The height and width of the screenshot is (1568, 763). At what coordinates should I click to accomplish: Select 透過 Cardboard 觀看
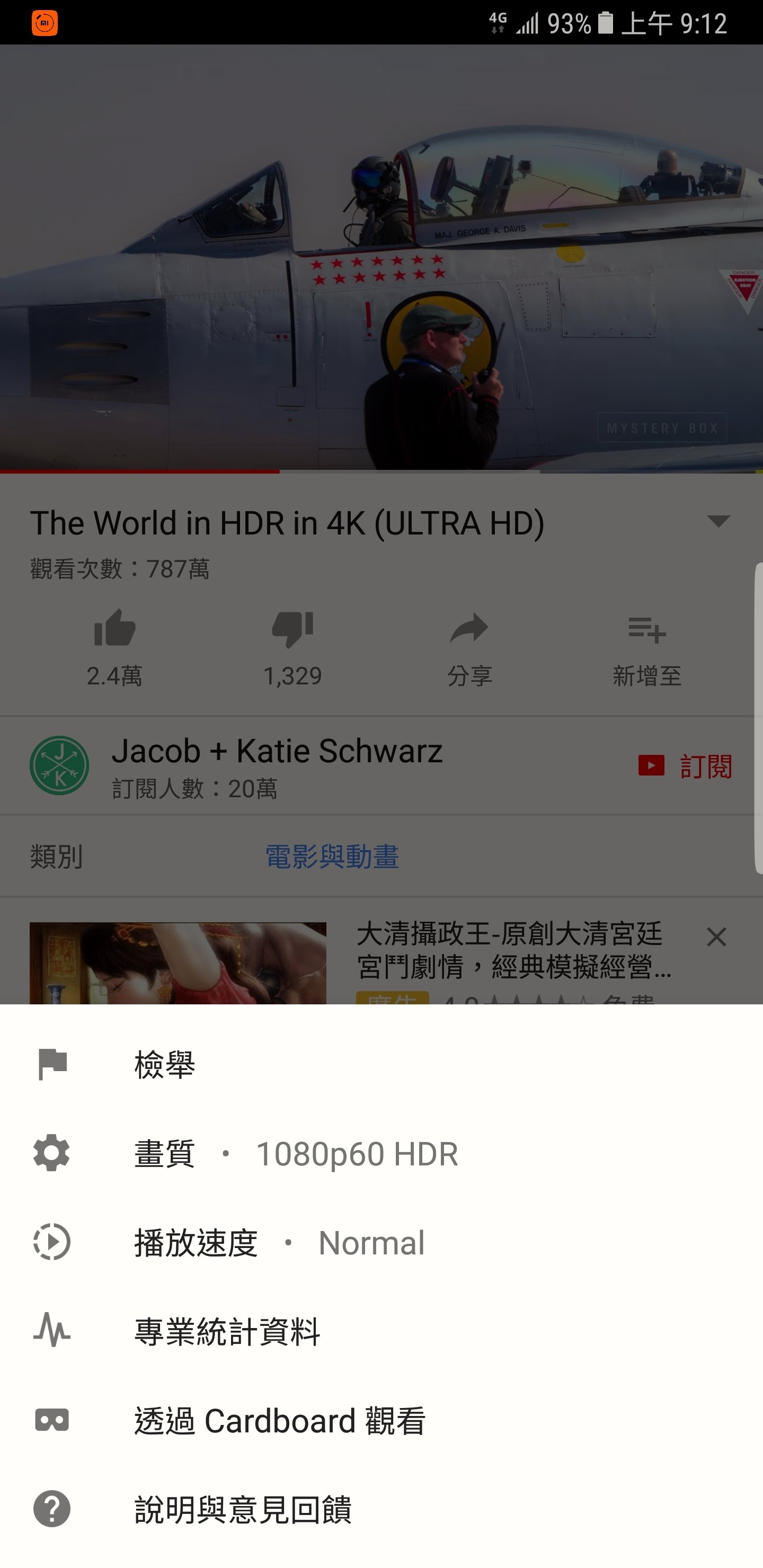click(x=381, y=1420)
